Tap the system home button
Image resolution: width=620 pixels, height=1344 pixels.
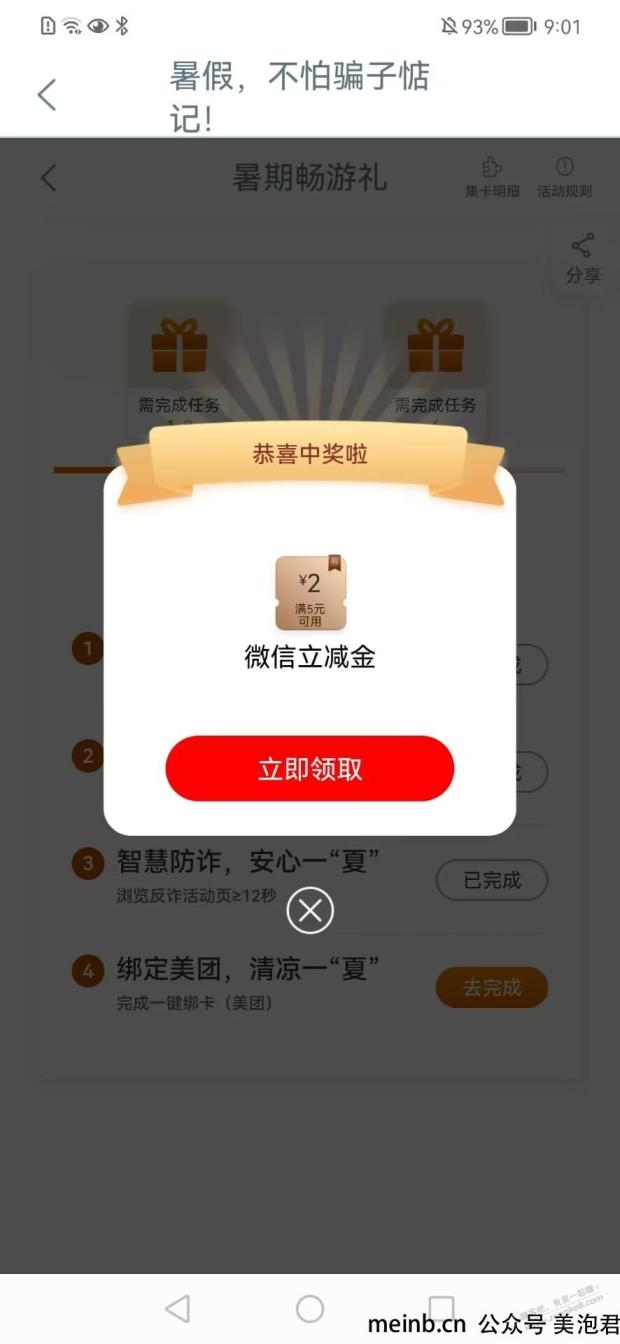(x=310, y=1308)
